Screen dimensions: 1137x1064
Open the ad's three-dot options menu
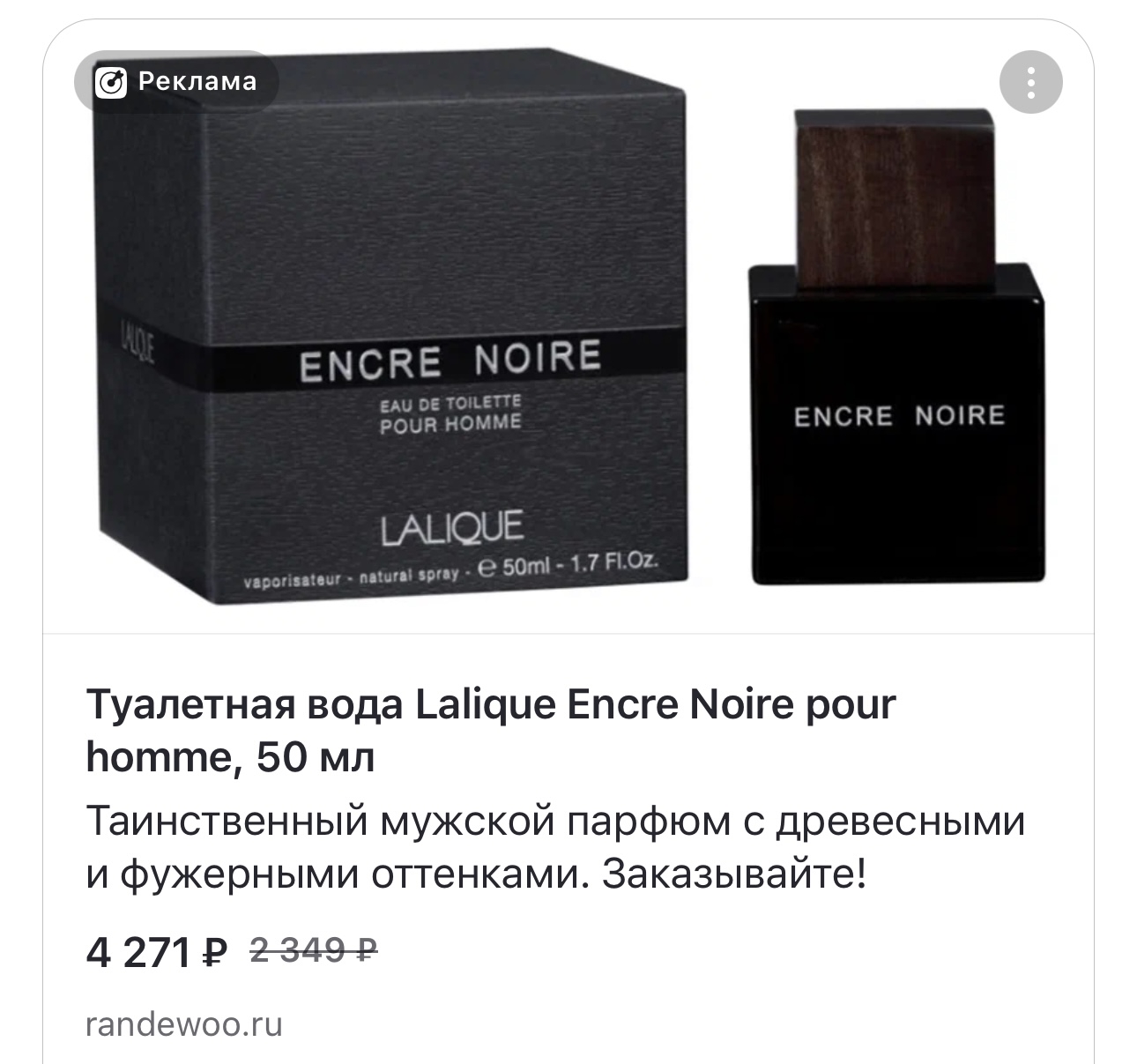[1030, 82]
